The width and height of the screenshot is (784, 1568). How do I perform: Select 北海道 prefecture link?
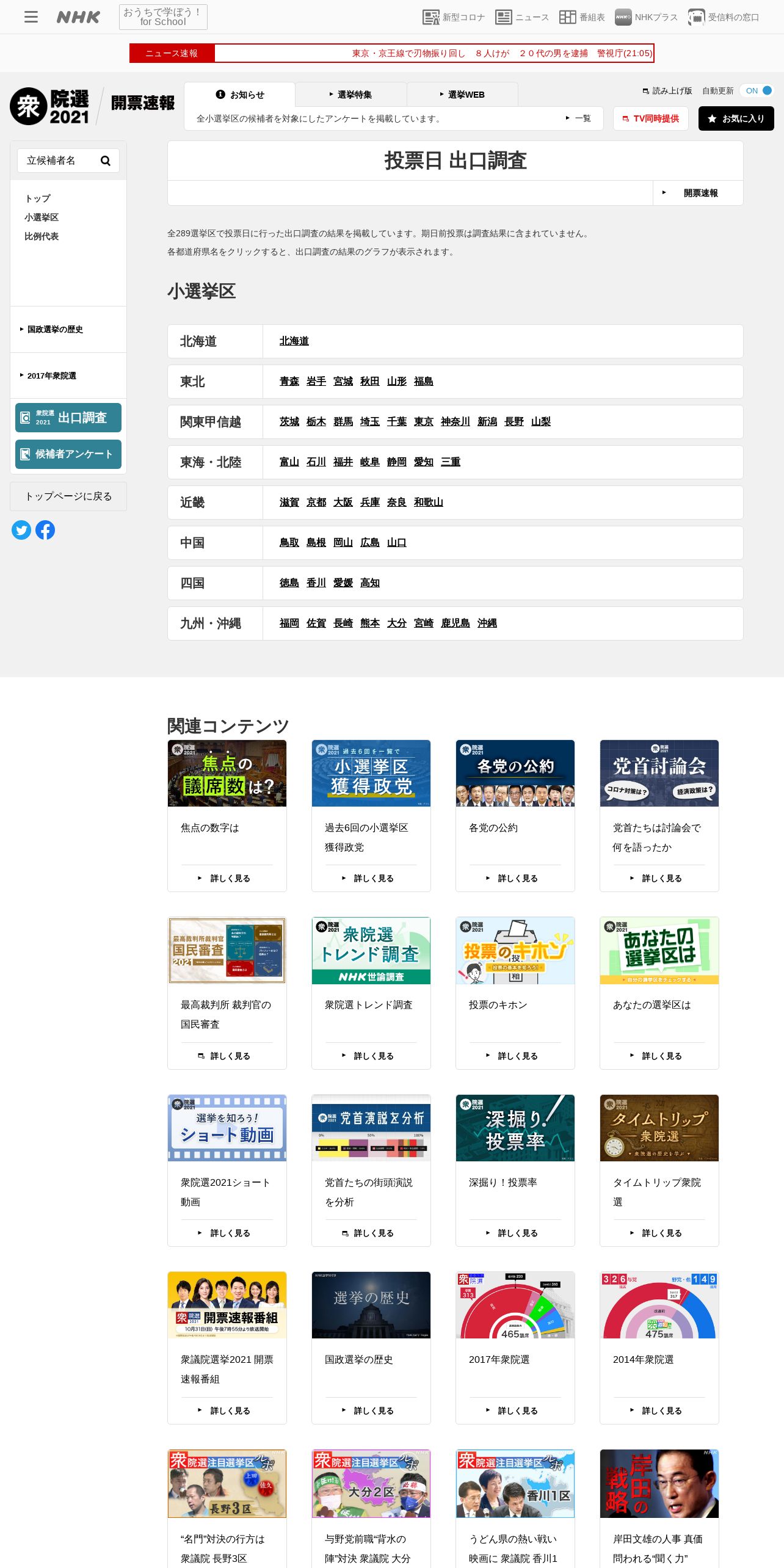coord(294,341)
